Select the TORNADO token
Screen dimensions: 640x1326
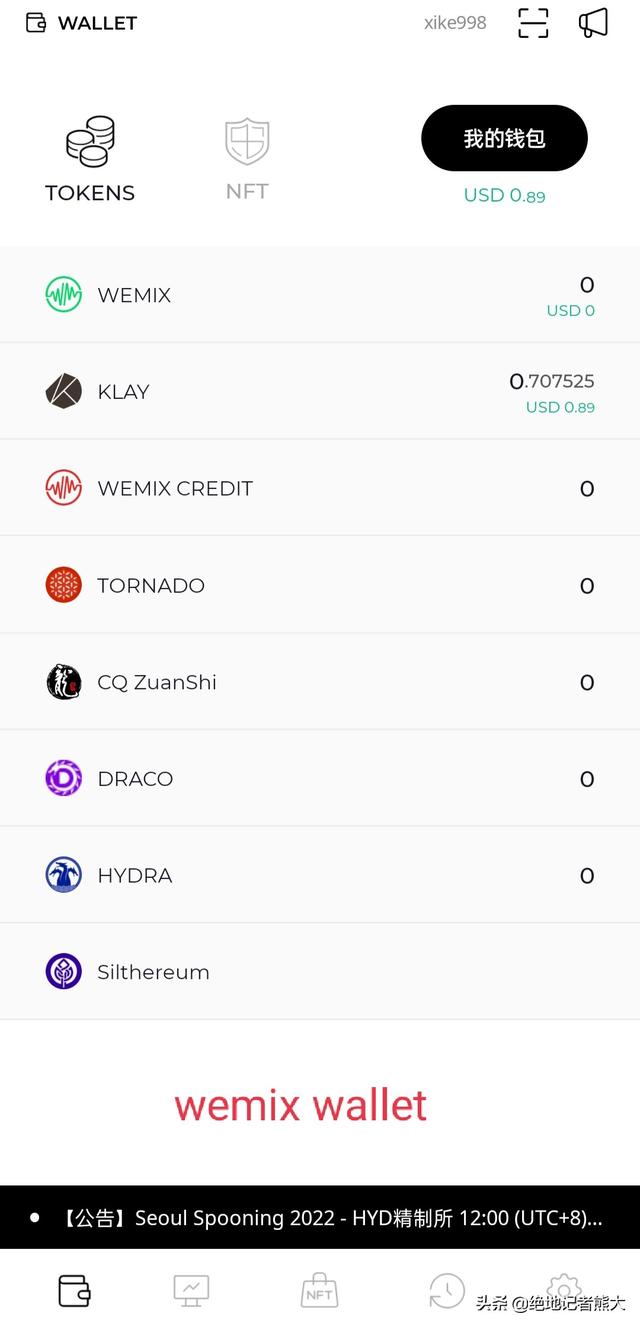click(x=320, y=585)
